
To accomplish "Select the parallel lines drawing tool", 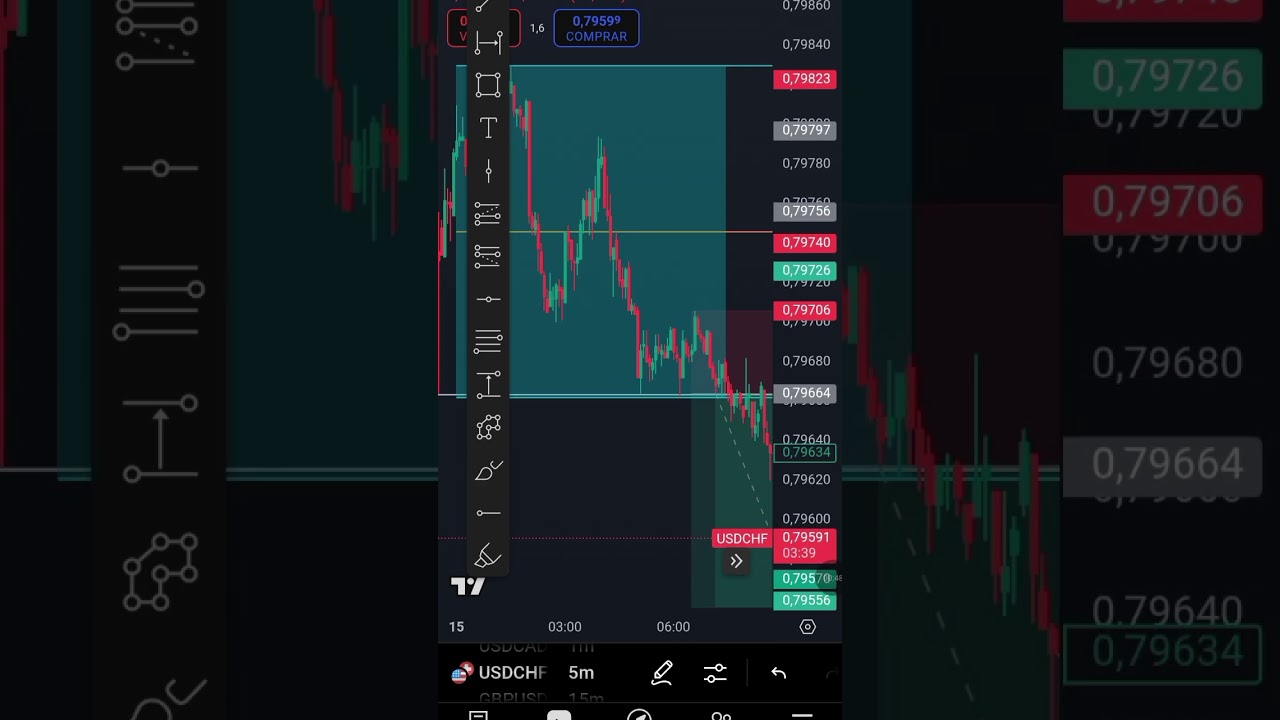I will pyautogui.click(x=488, y=342).
